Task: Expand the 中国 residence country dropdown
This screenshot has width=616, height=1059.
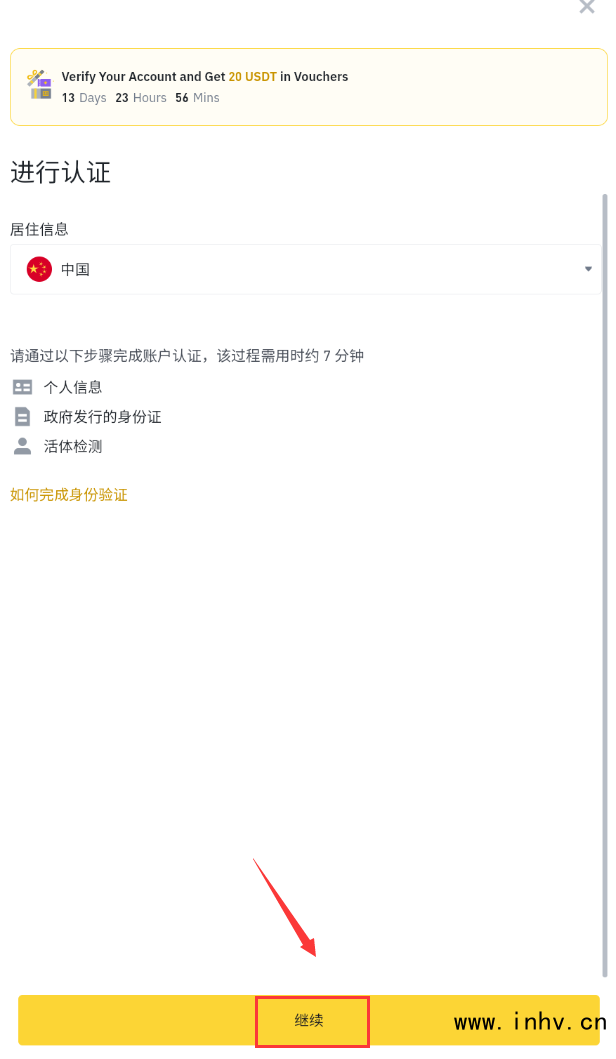Action: (x=308, y=269)
